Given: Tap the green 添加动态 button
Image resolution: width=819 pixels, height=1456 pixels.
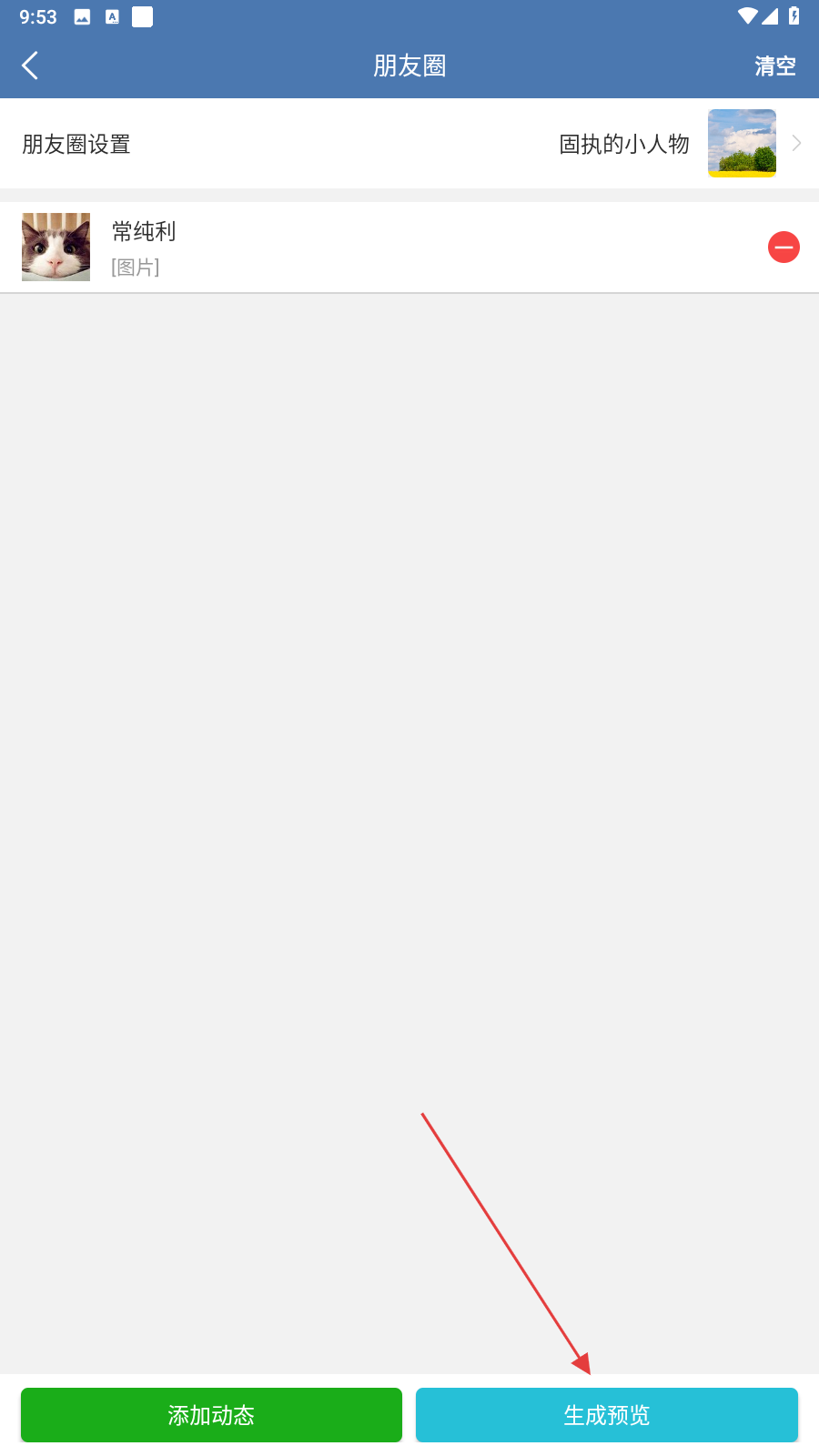Looking at the screenshot, I should 211,1415.
